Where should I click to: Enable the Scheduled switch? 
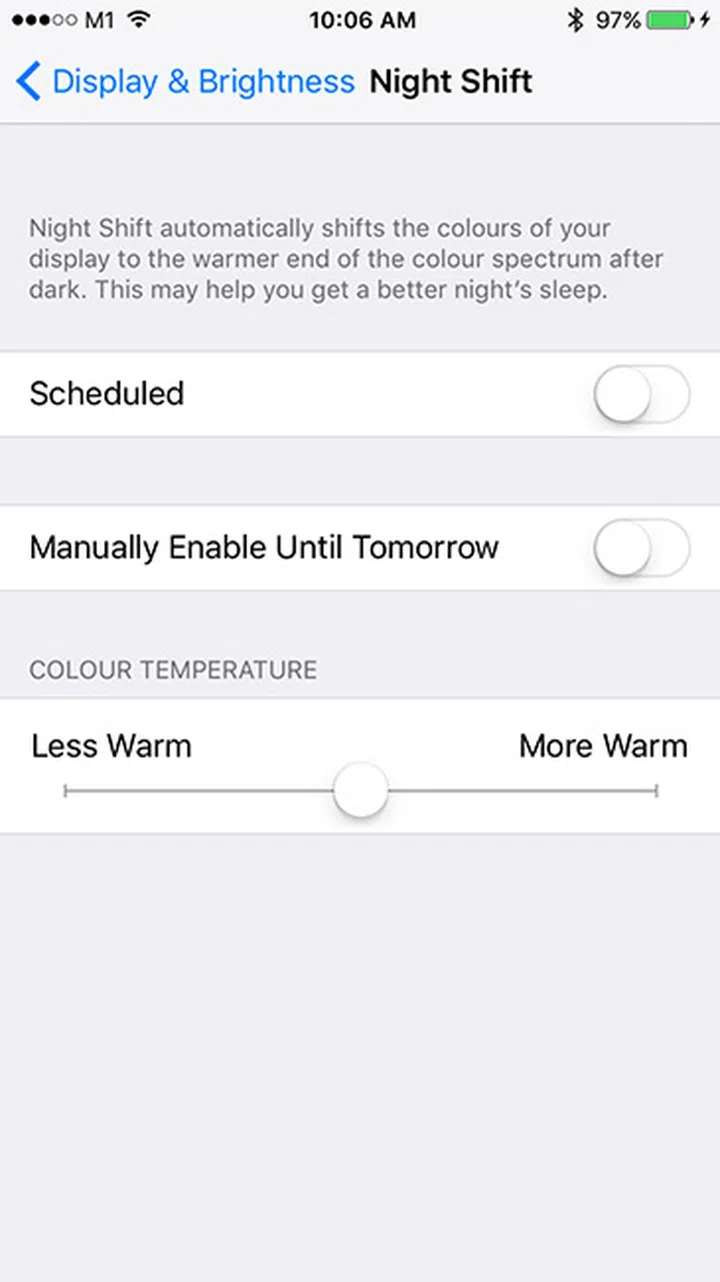tap(641, 394)
